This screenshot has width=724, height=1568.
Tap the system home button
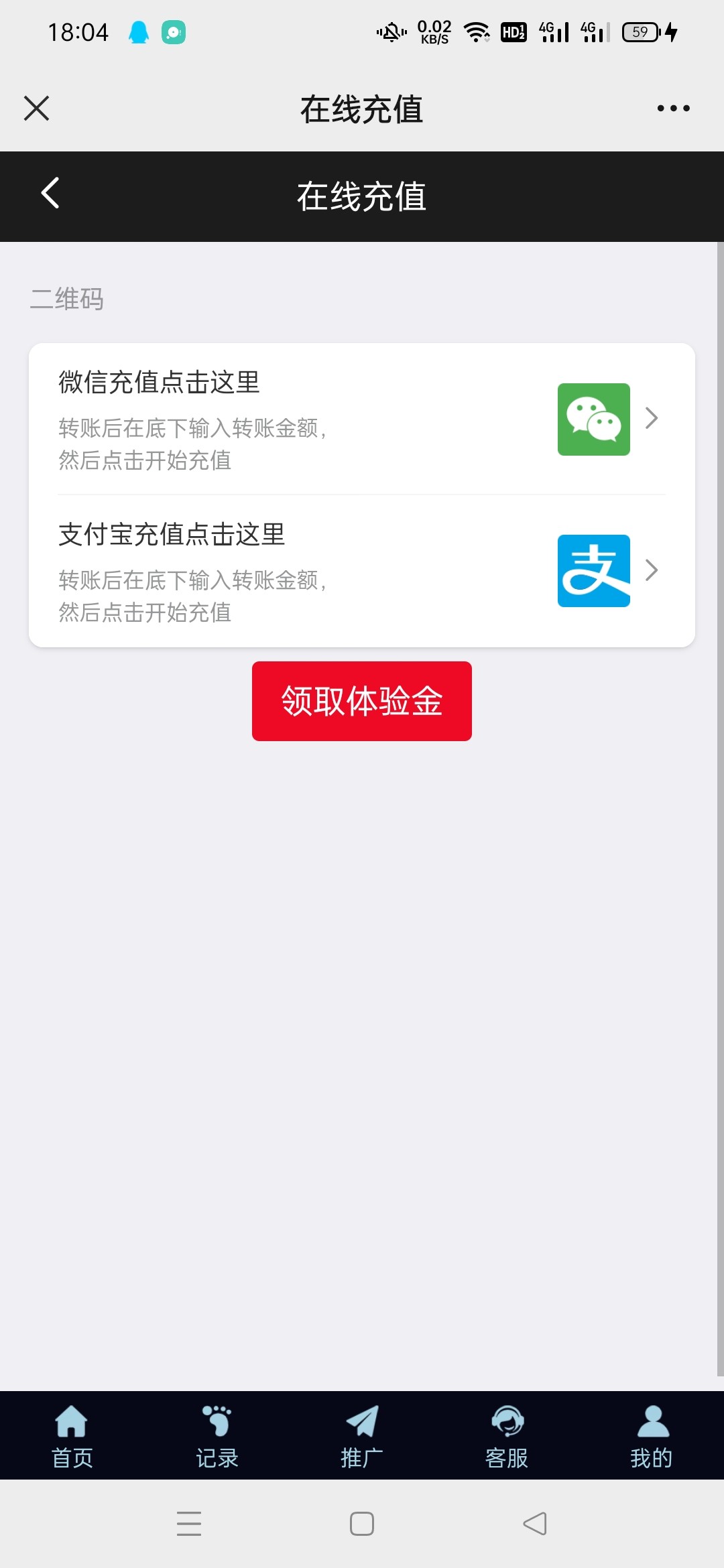[362, 1524]
